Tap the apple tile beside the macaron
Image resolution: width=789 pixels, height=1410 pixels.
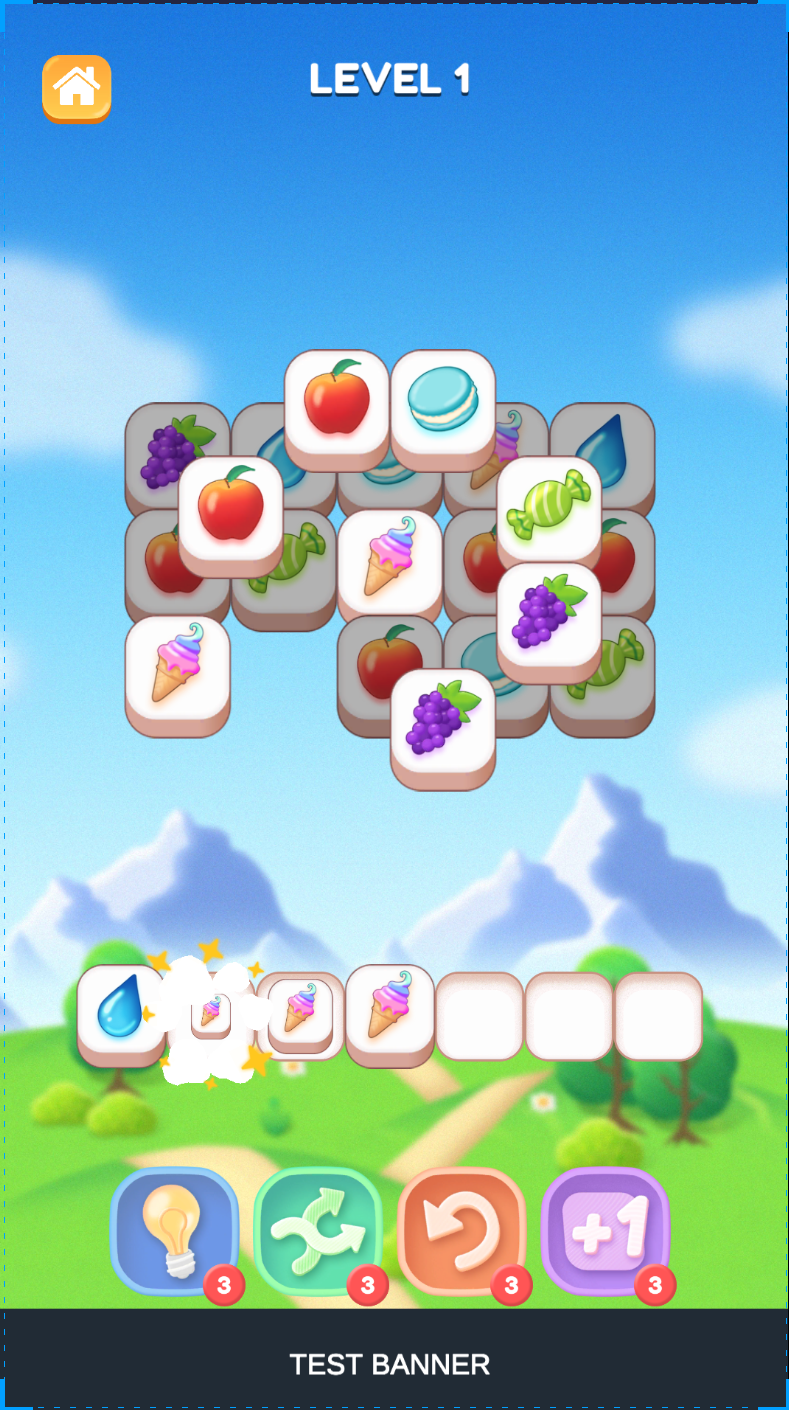(x=337, y=402)
